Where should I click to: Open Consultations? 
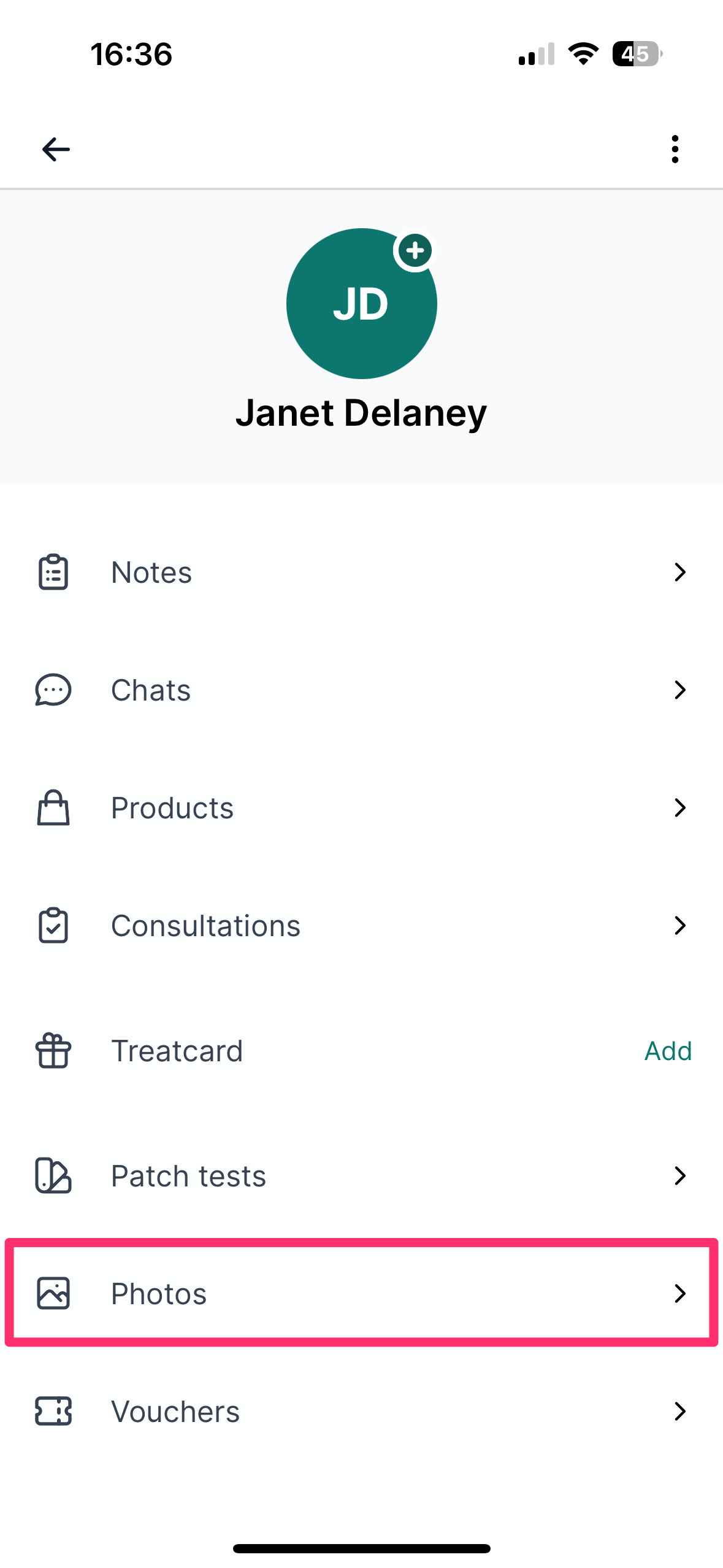[x=362, y=926]
